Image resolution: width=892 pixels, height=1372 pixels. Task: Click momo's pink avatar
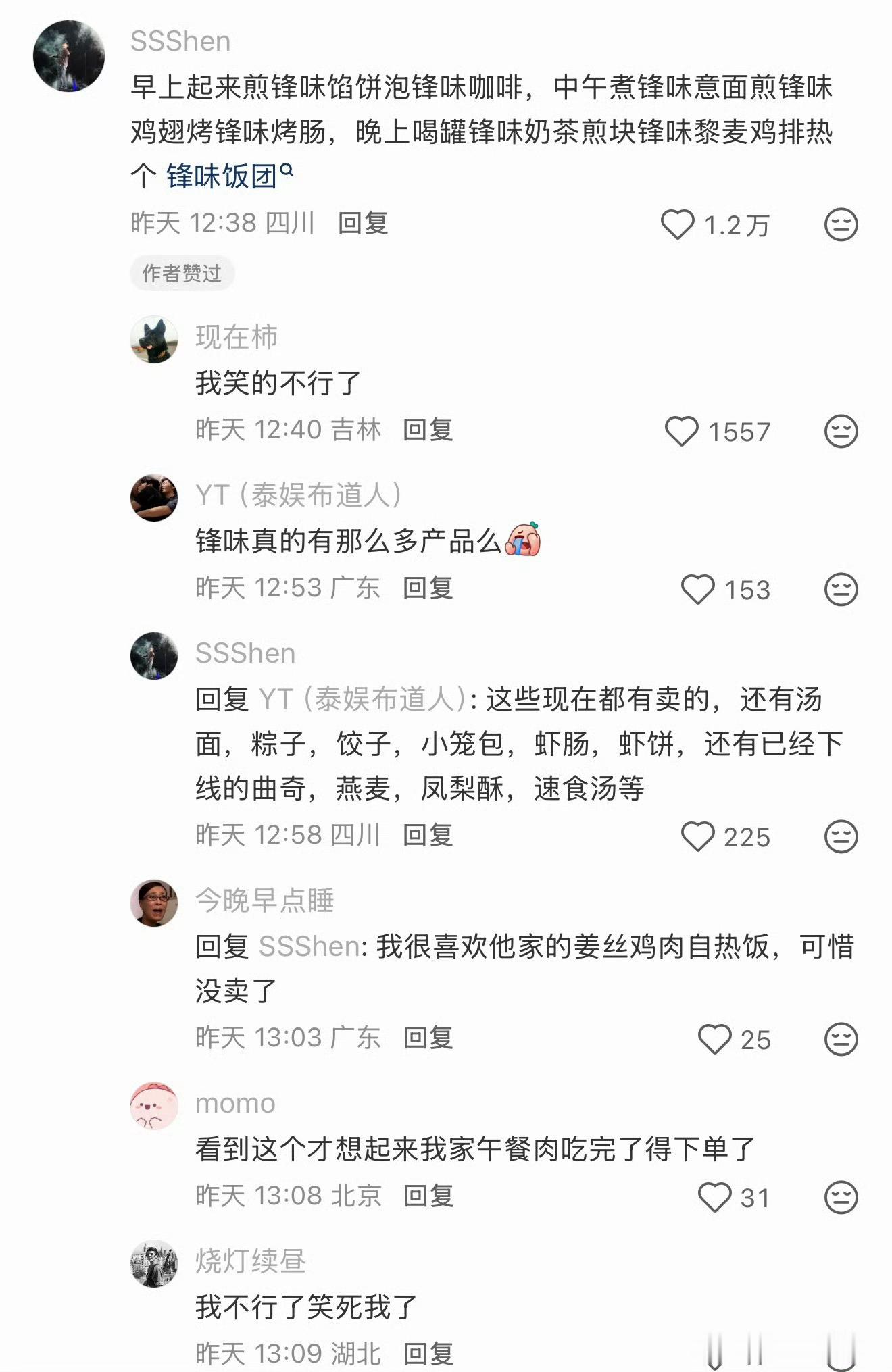coord(155,1102)
